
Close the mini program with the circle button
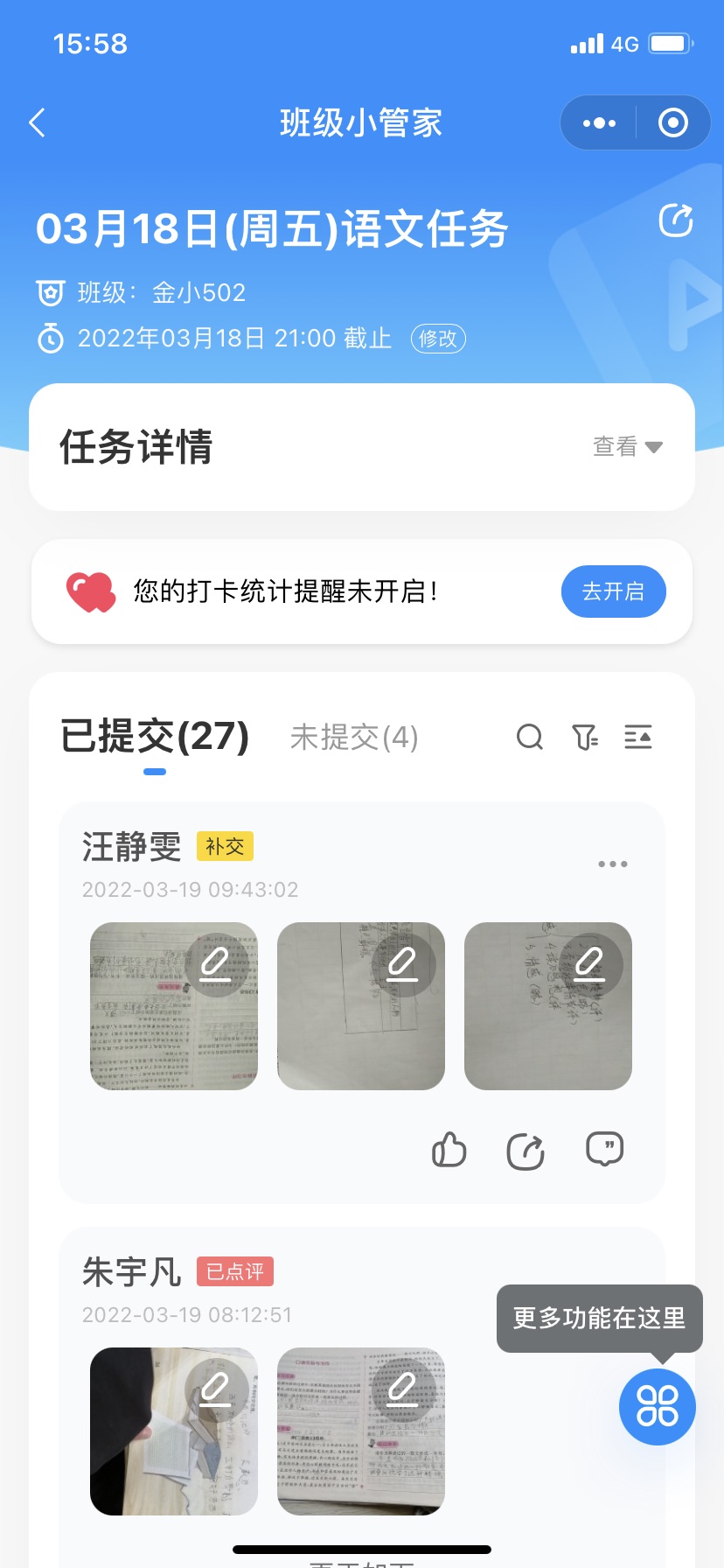click(672, 123)
